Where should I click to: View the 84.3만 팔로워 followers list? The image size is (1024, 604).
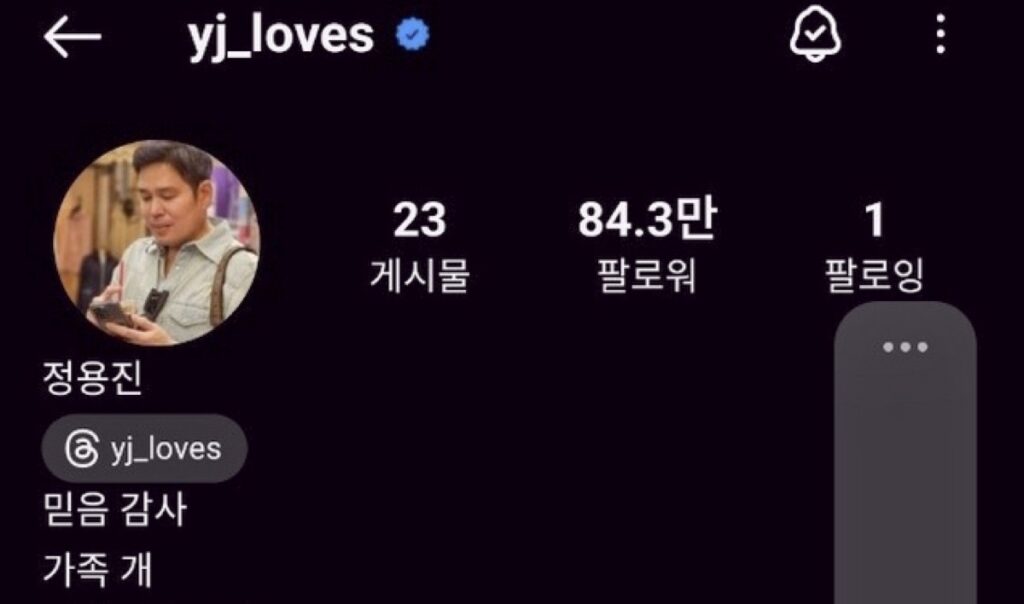pos(646,244)
